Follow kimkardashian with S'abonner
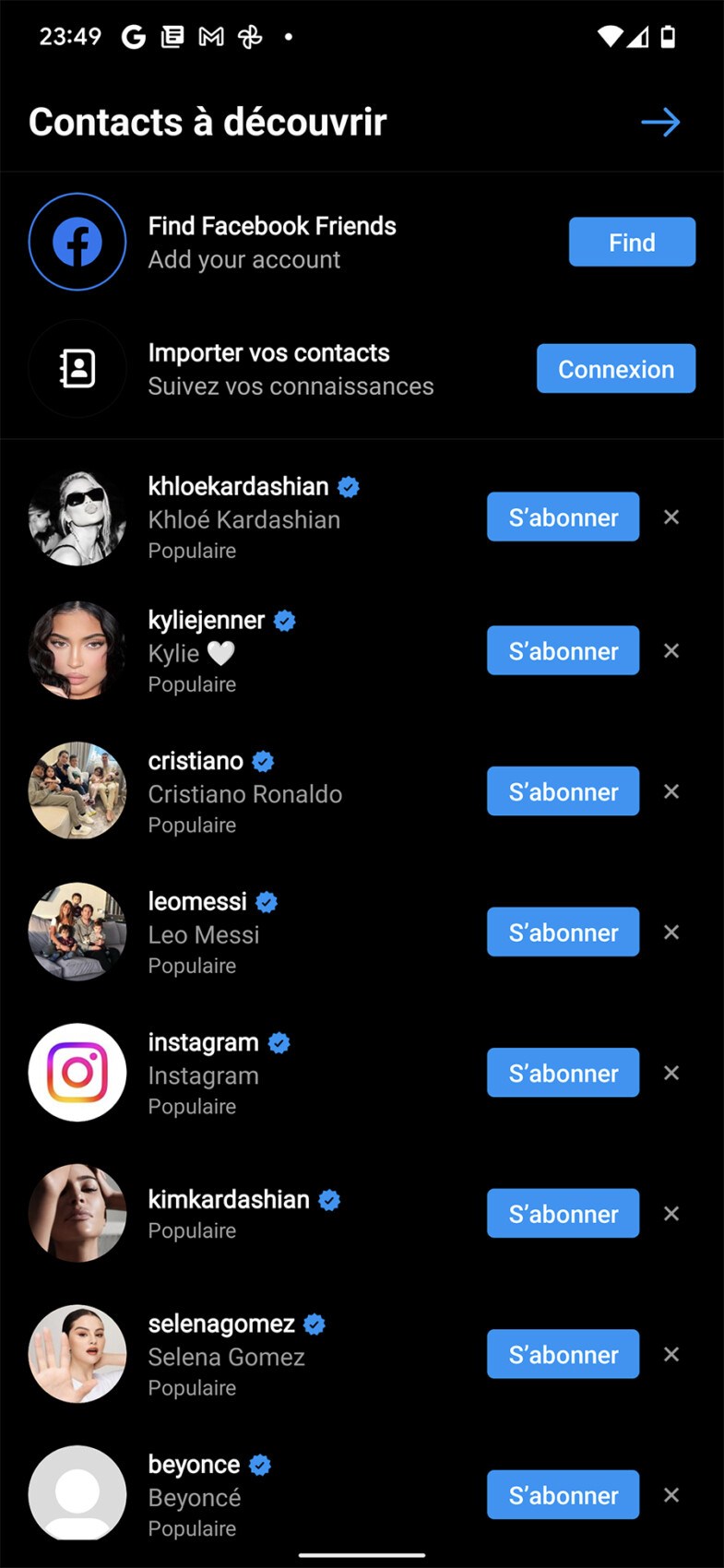 tap(563, 1213)
